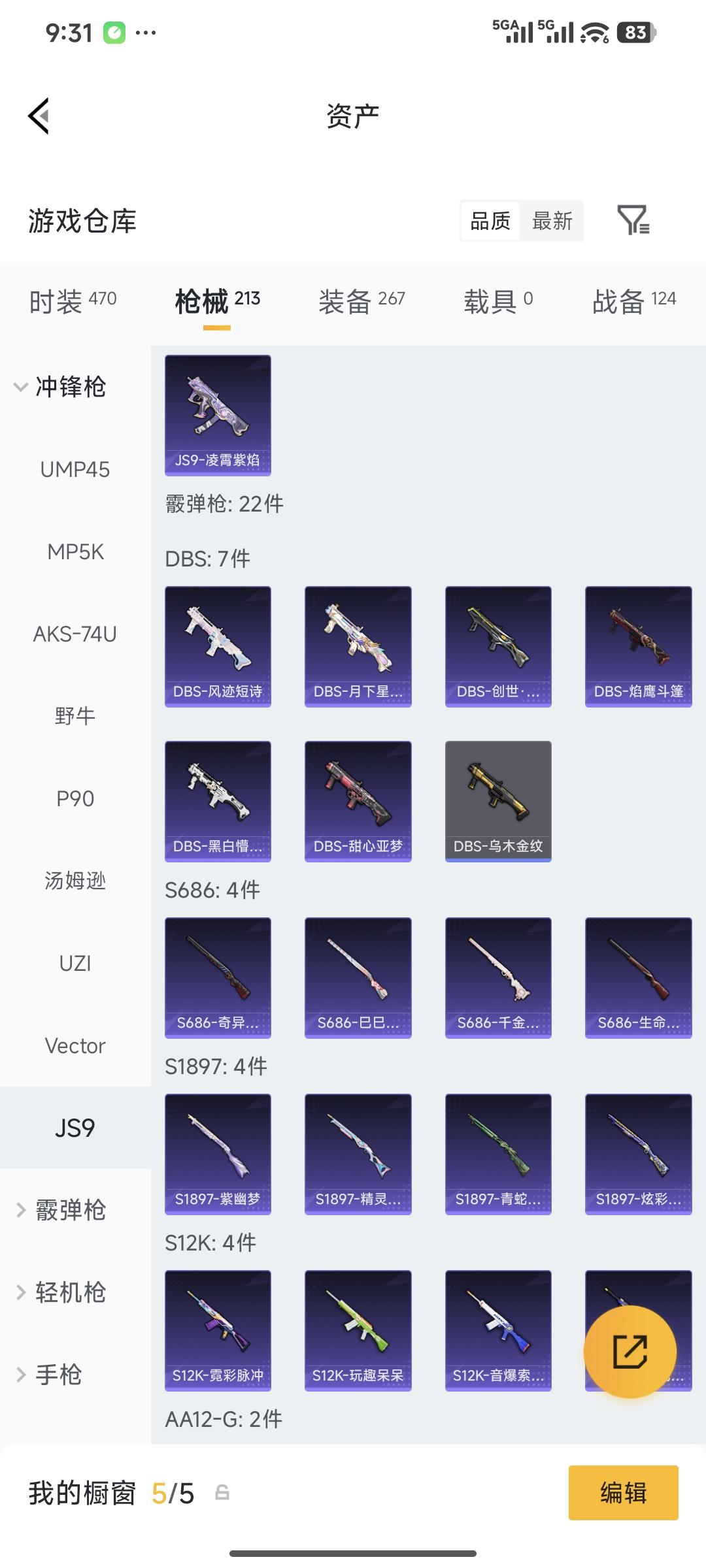The height and width of the screenshot is (1568, 706).
Task: View the DBS-风迹短诗 skin
Action: tap(218, 646)
